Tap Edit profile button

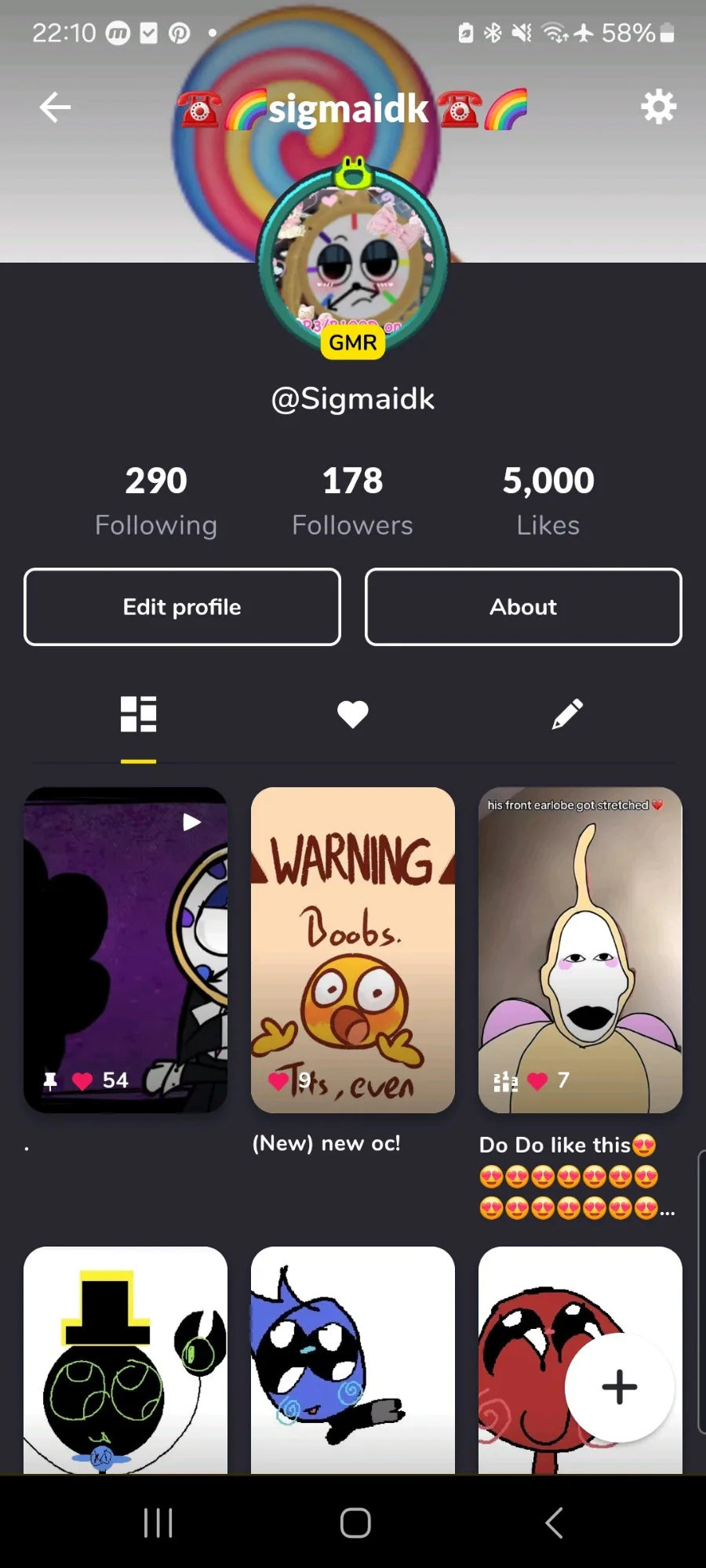182,607
